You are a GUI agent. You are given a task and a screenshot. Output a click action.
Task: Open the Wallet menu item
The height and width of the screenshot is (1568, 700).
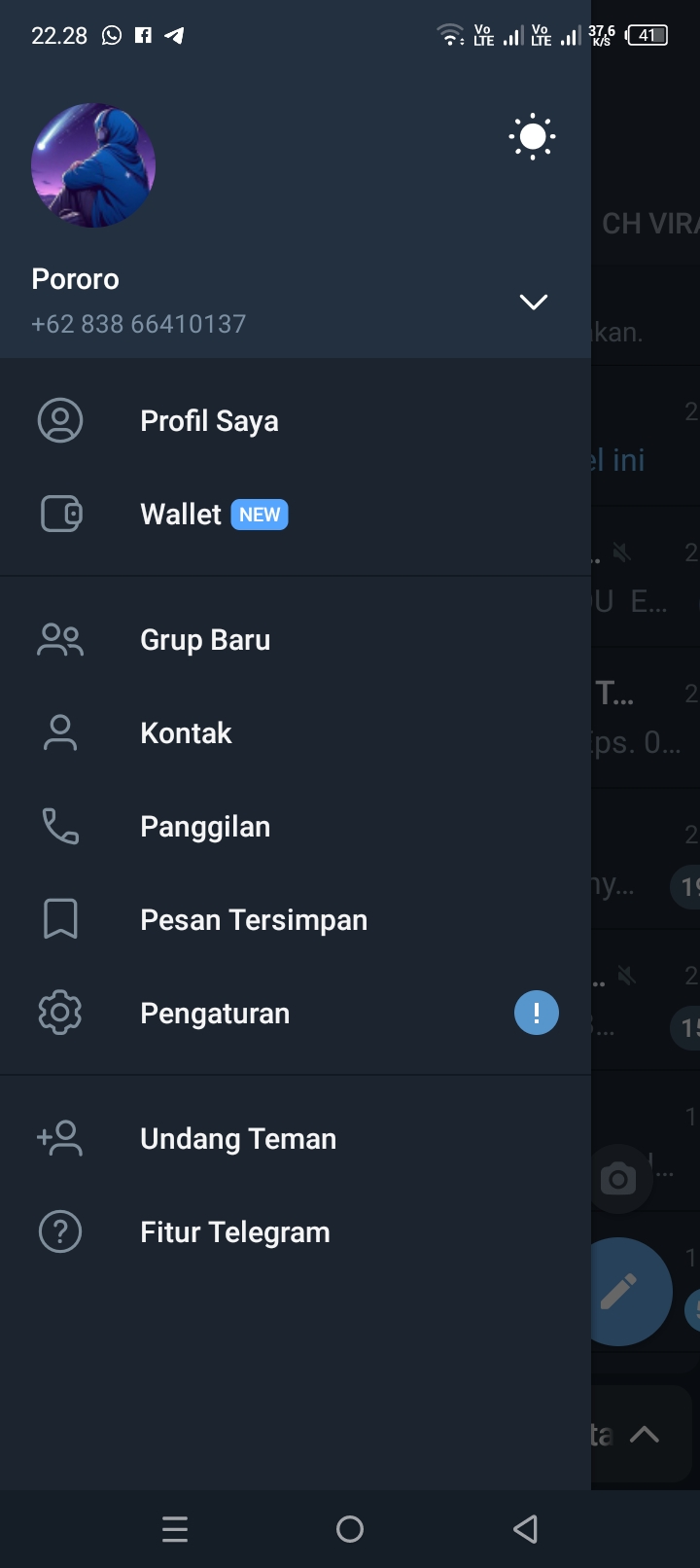pyautogui.click(x=182, y=515)
